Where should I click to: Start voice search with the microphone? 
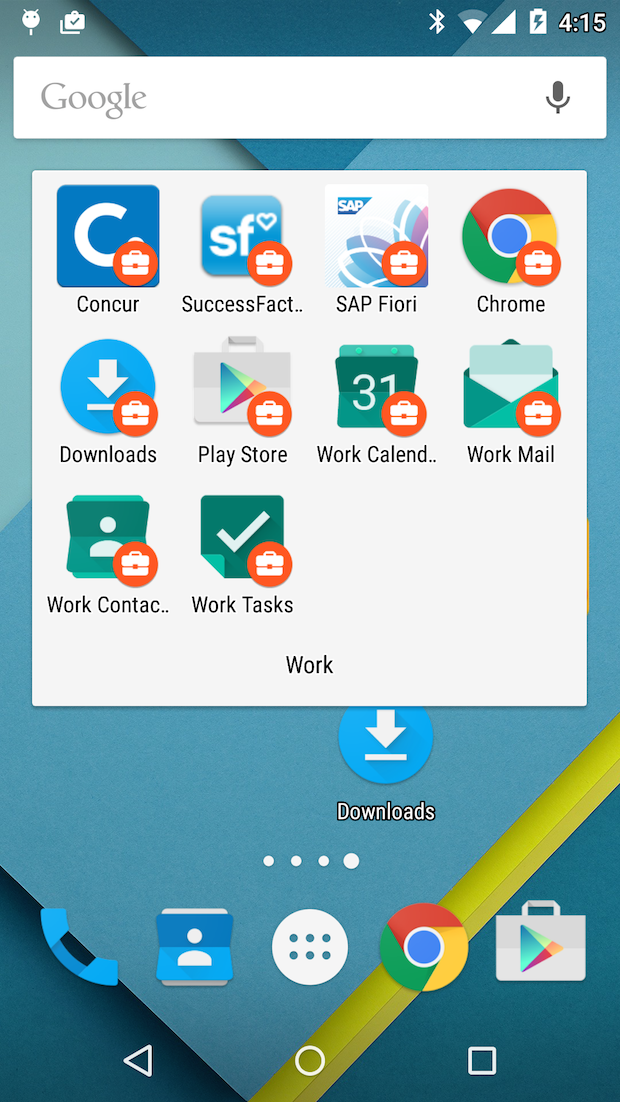557,98
